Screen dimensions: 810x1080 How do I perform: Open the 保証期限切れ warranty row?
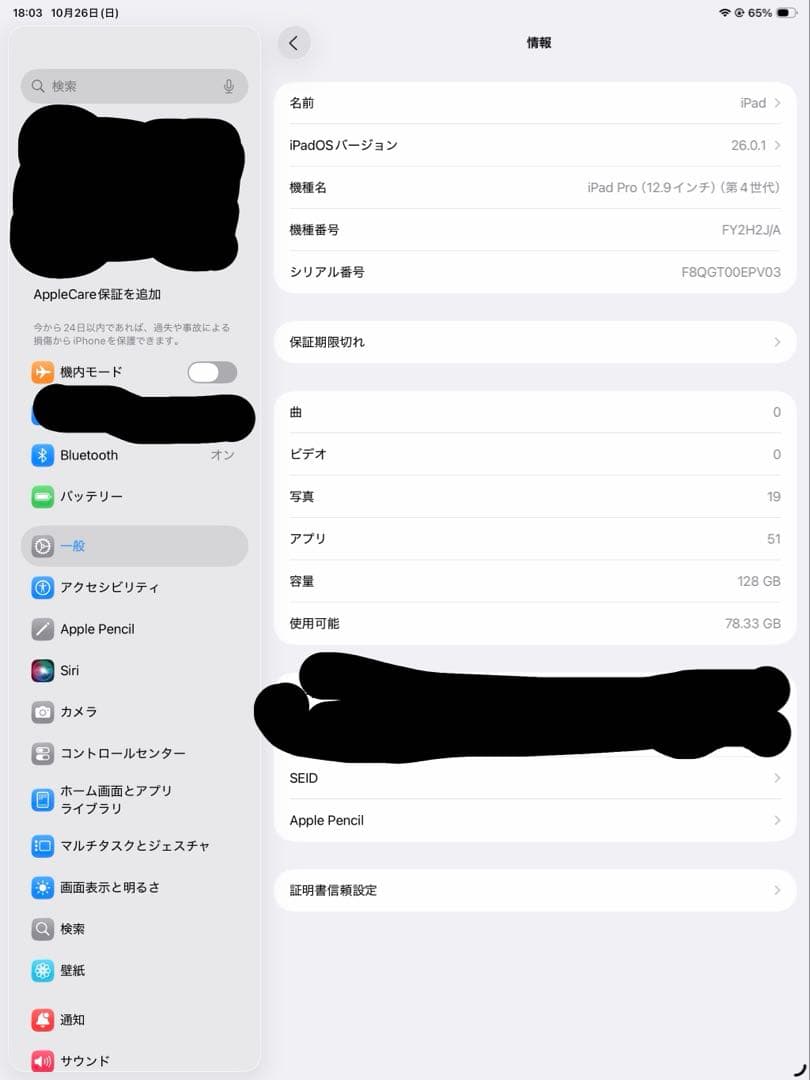click(x=538, y=341)
